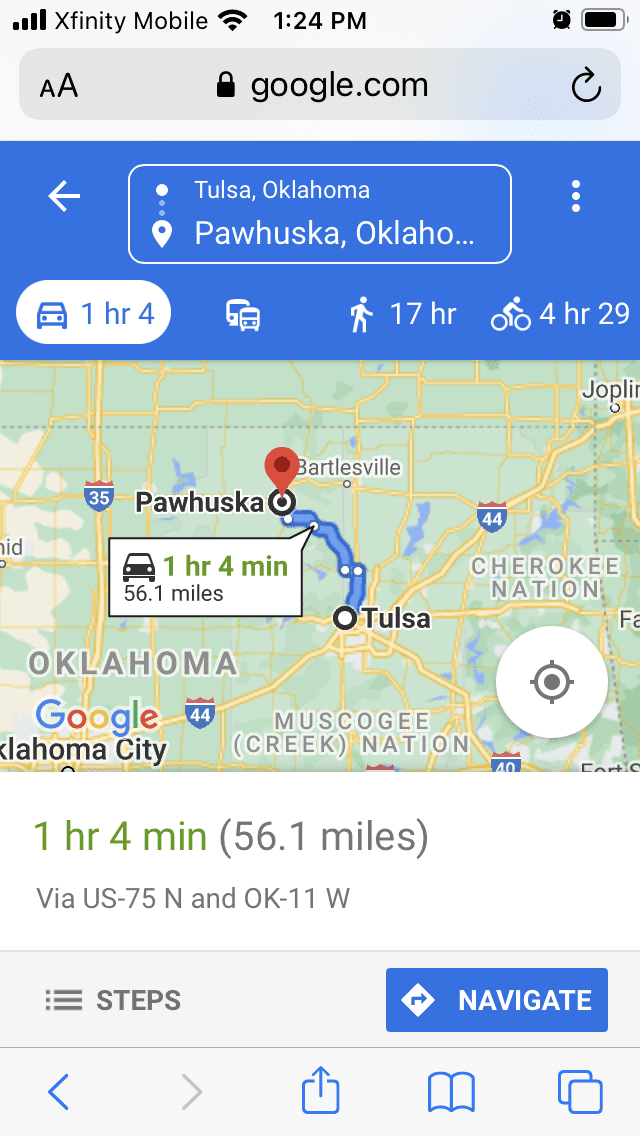
Task: Open Safari reader text size options
Action: pyautogui.click(x=58, y=86)
